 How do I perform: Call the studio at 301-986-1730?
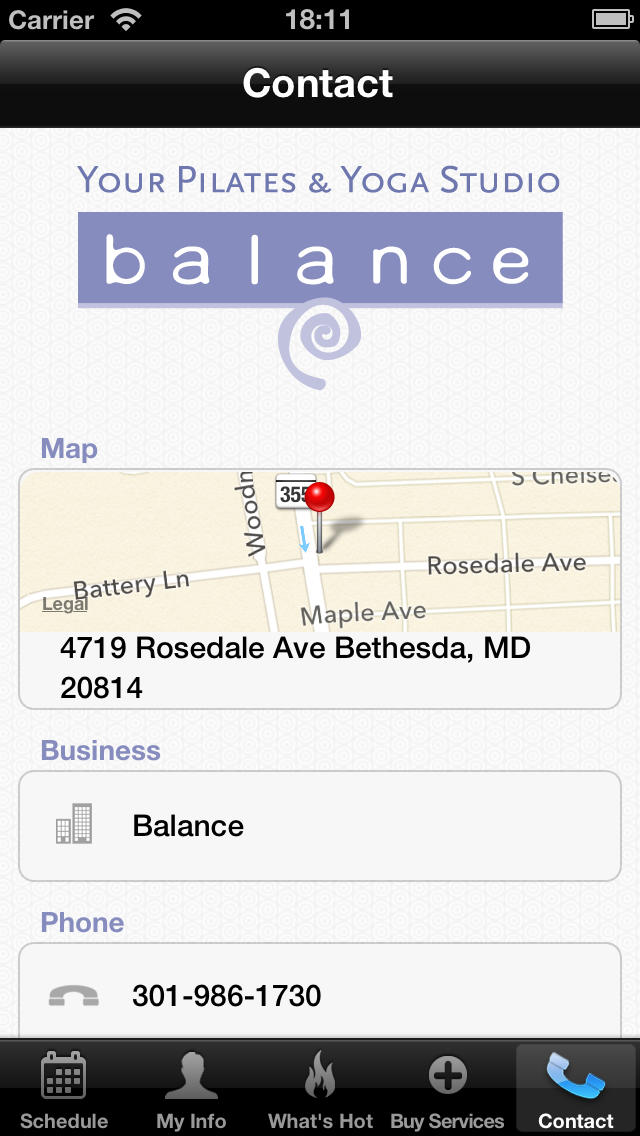pos(320,993)
